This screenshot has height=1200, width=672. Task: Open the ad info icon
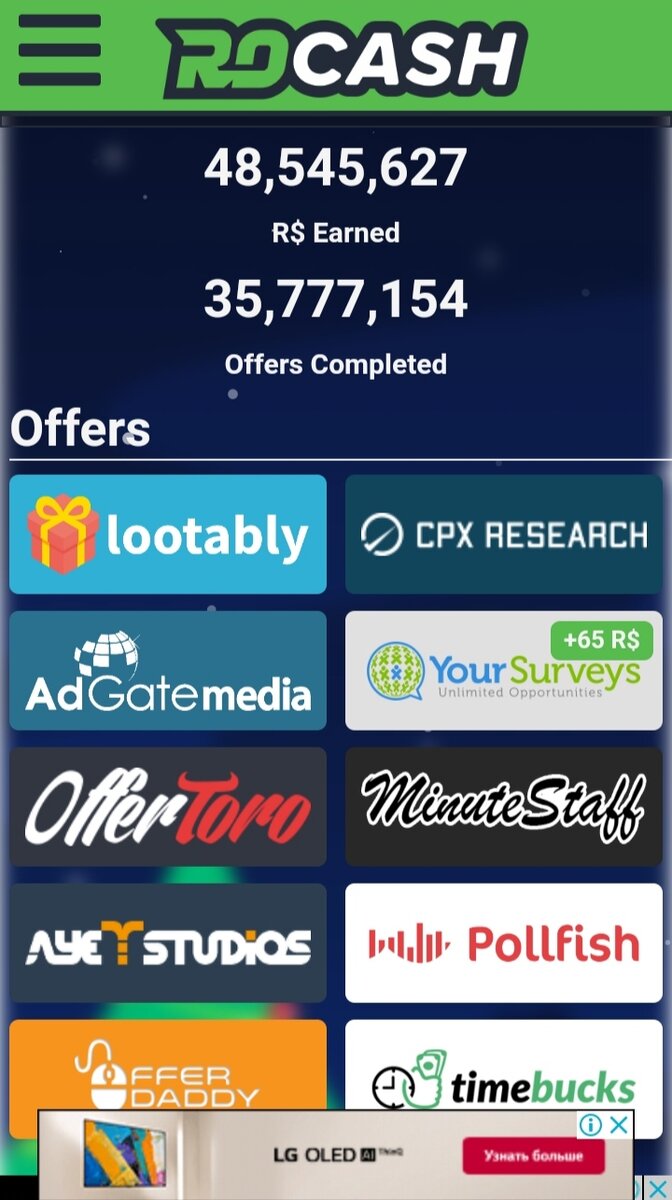click(x=591, y=1124)
